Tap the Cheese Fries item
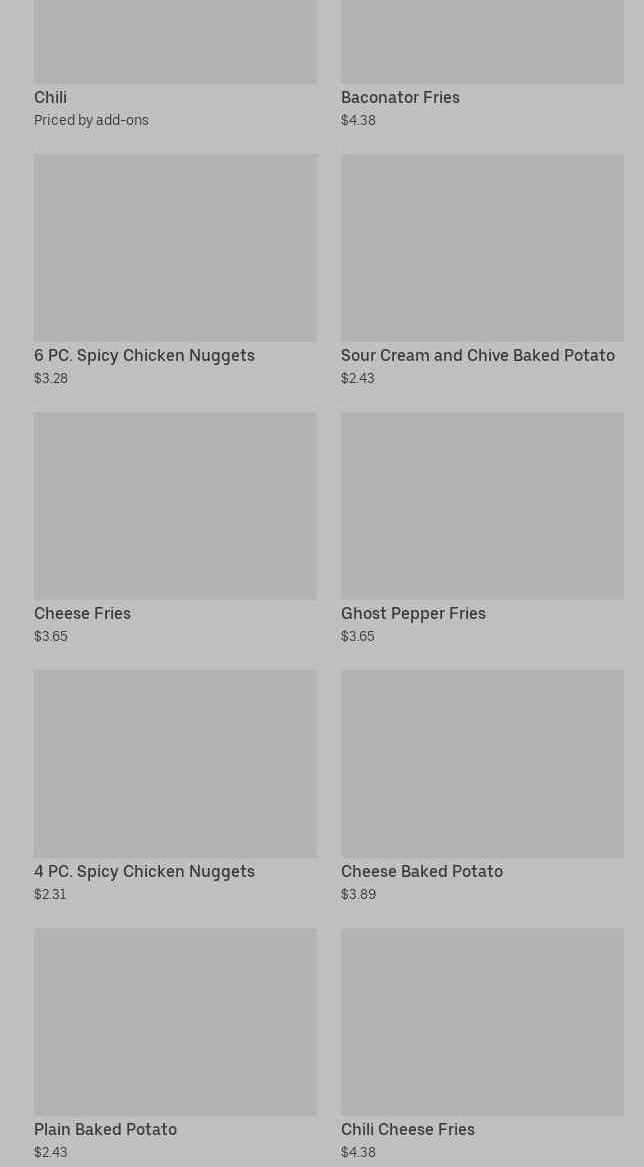The image size is (644, 1167). coord(175,528)
